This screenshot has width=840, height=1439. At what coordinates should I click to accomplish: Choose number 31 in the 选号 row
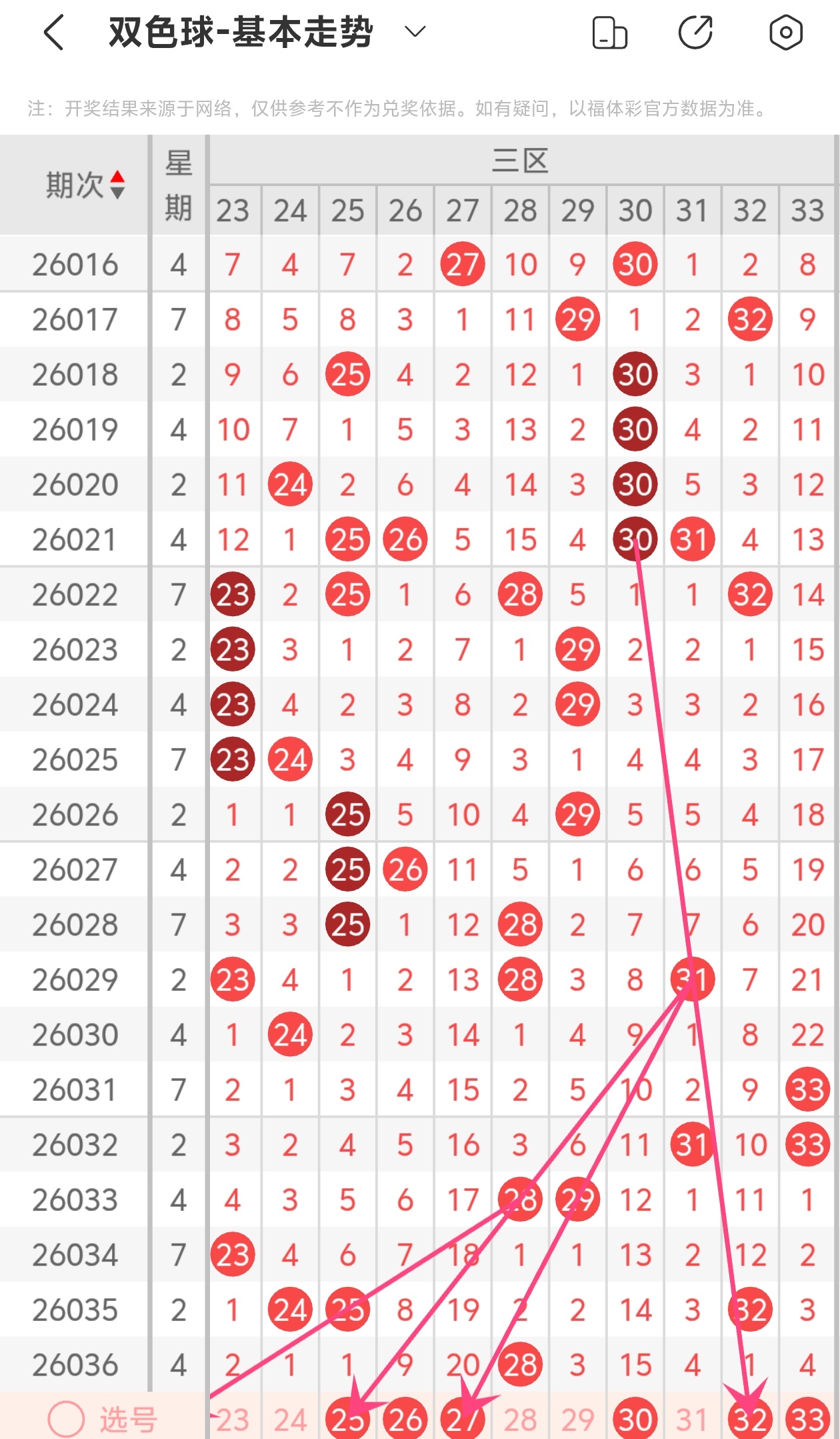click(x=692, y=1420)
